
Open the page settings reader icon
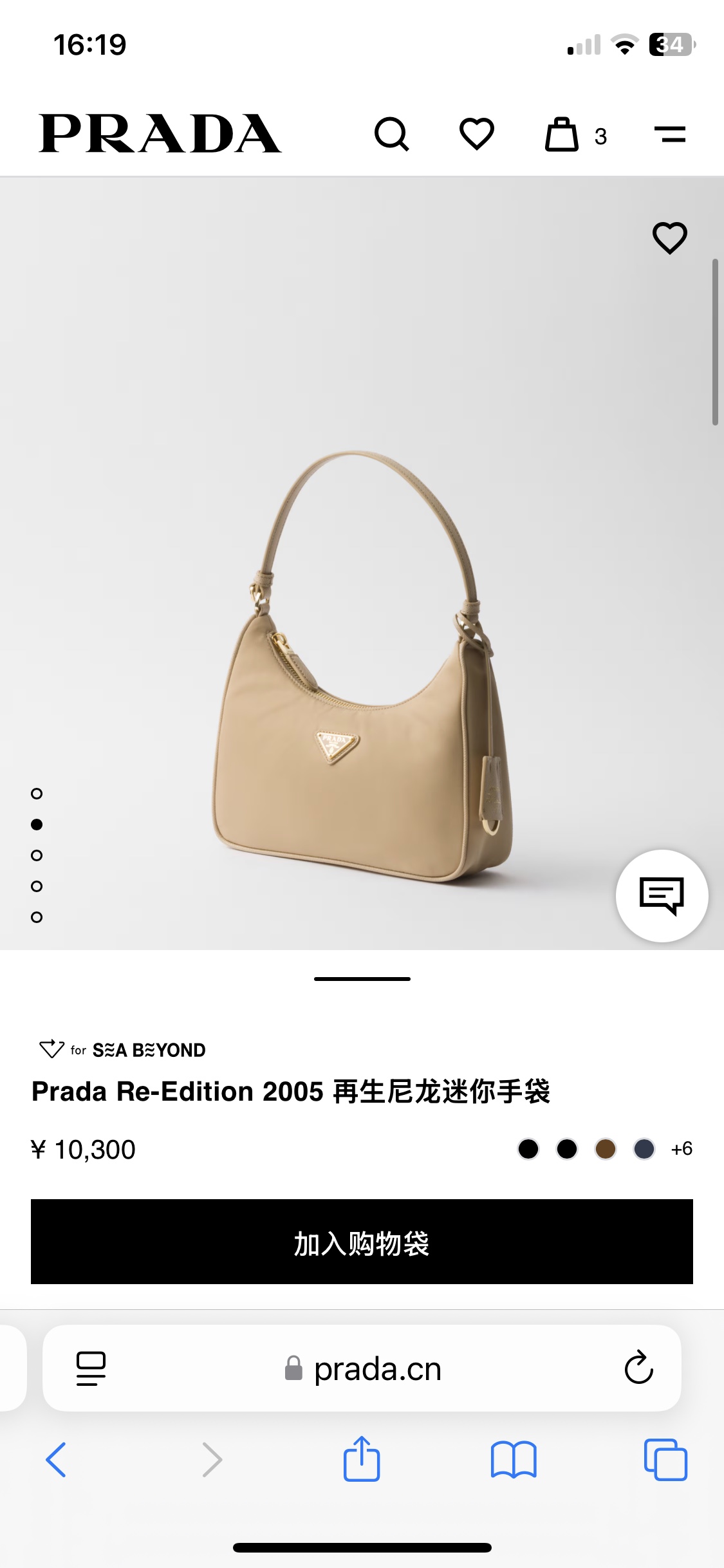91,1368
